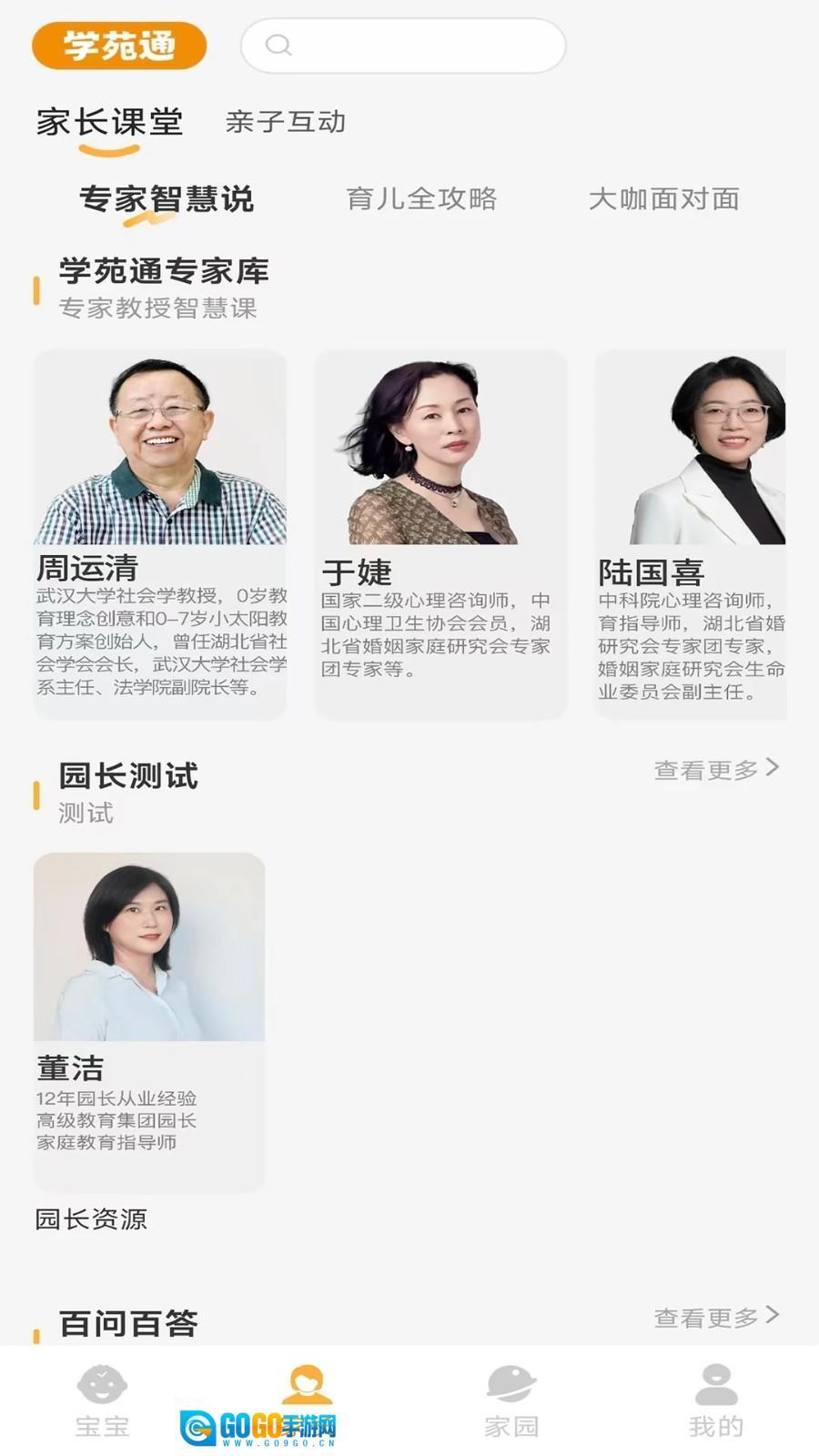Tap the search box at top
Viewport: 819px width, 1456px height.
pyautogui.click(x=403, y=45)
